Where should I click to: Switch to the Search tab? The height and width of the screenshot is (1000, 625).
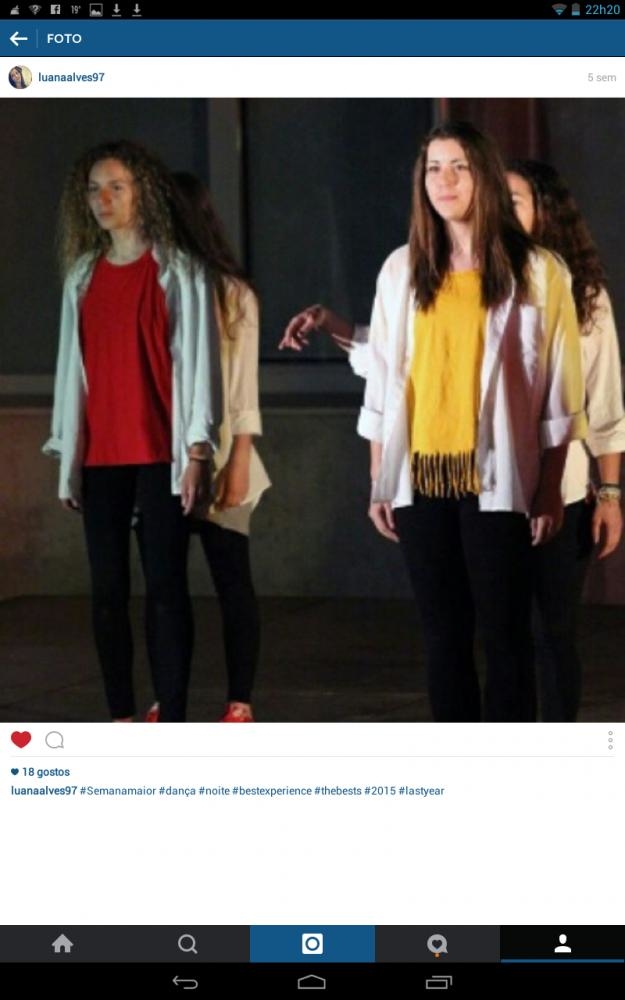tap(188, 944)
